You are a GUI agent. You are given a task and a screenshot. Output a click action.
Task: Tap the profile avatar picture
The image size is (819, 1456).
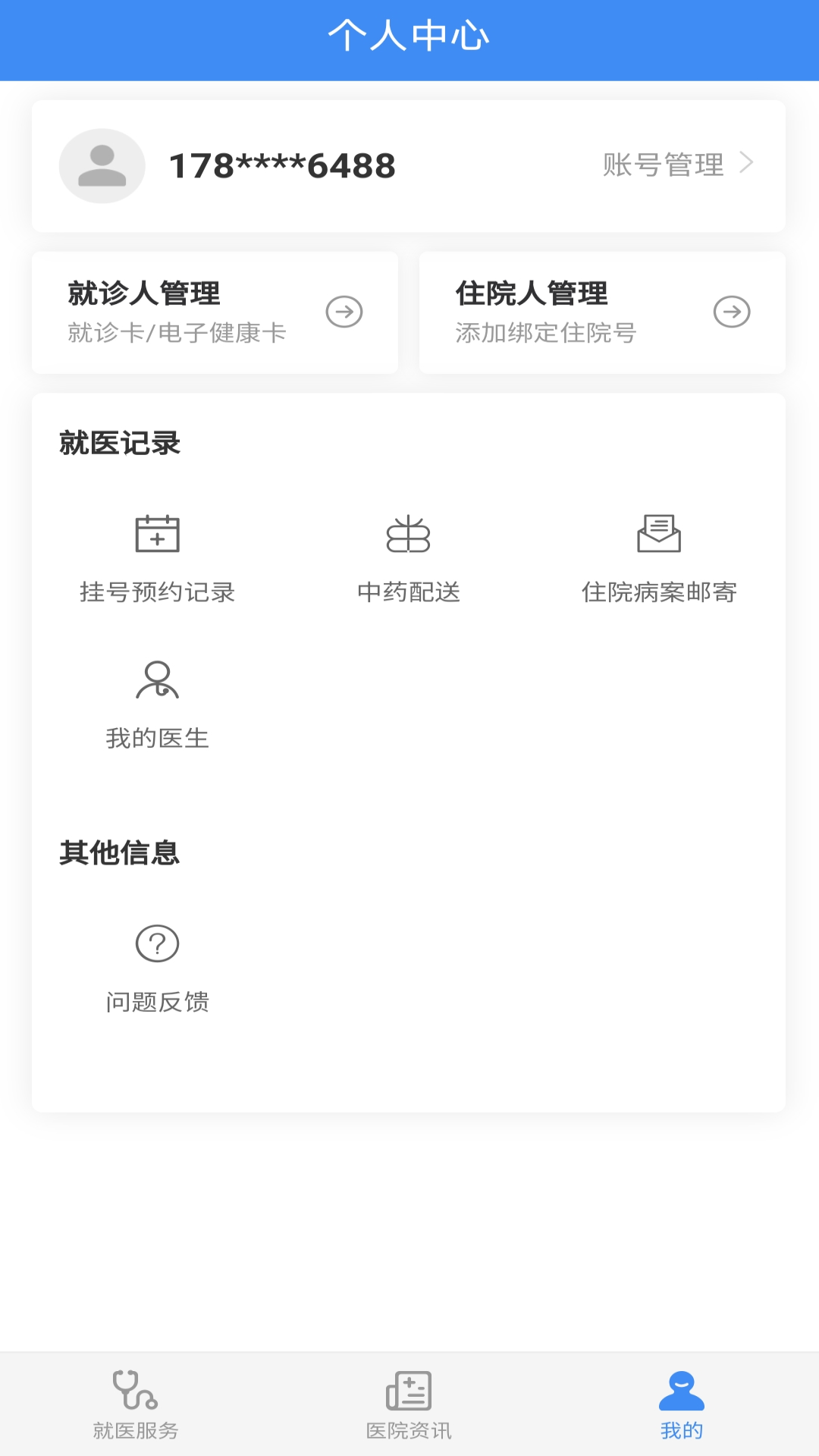click(x=102, y=166)
